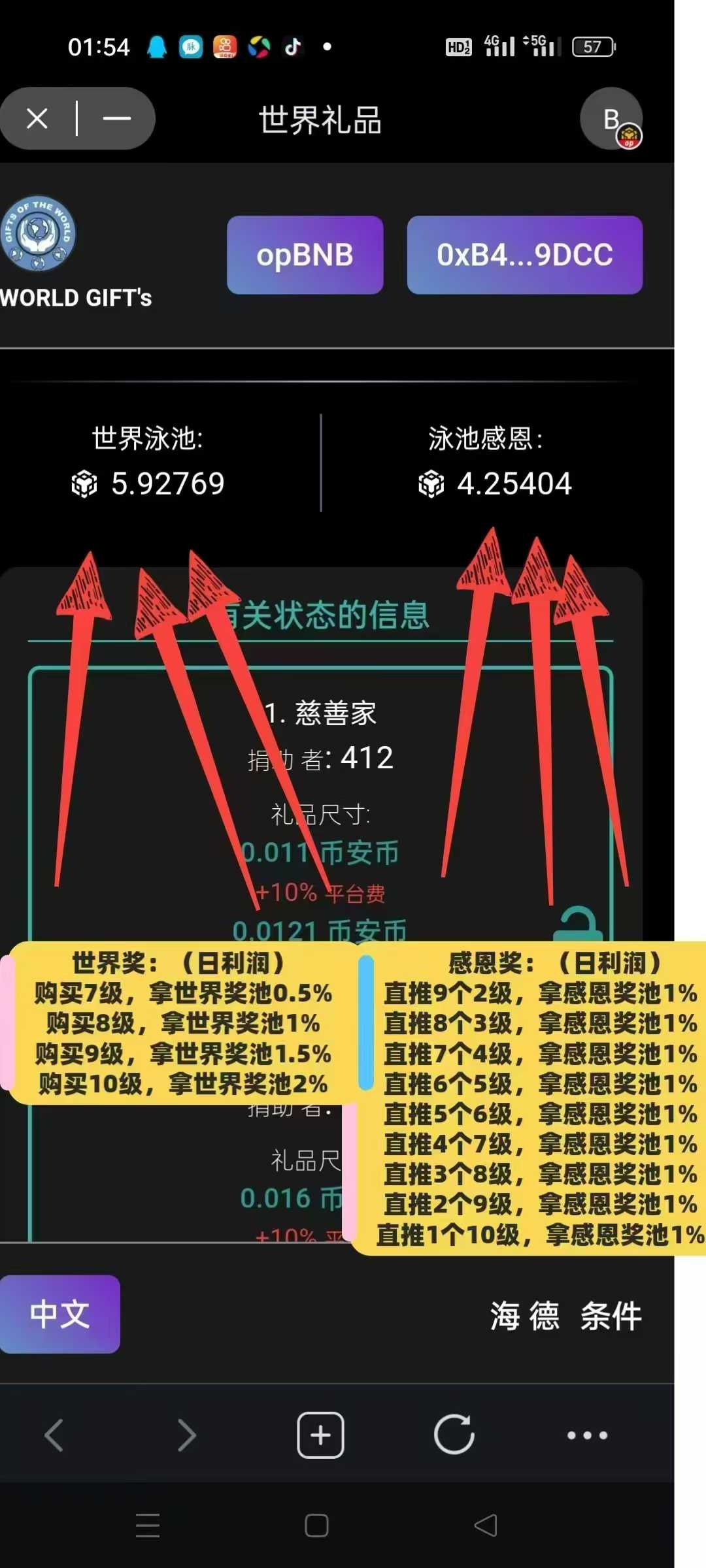Open the three-dot more menu

[x=587, y=1435]
